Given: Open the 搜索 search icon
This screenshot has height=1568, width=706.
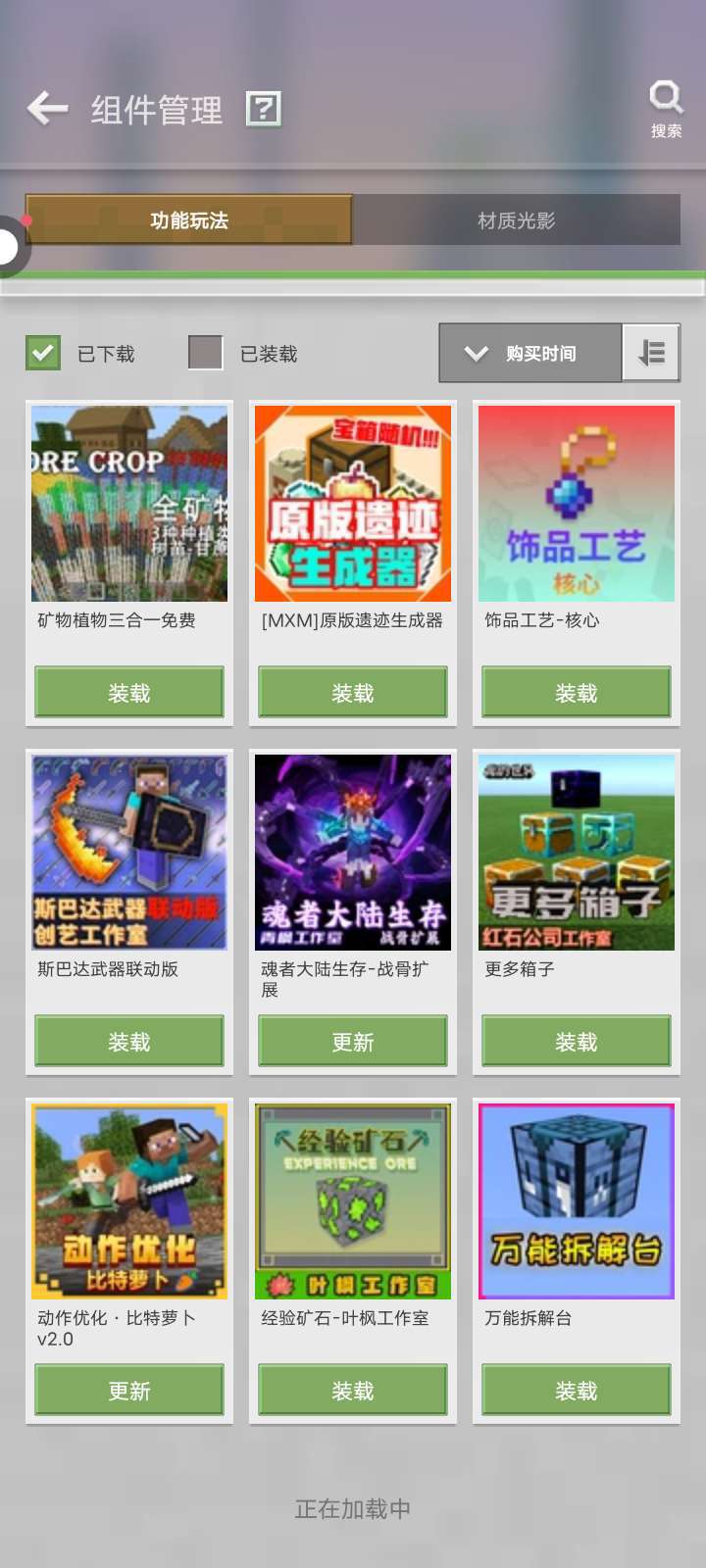Looking at the screenshot, I should pos(666,108).
